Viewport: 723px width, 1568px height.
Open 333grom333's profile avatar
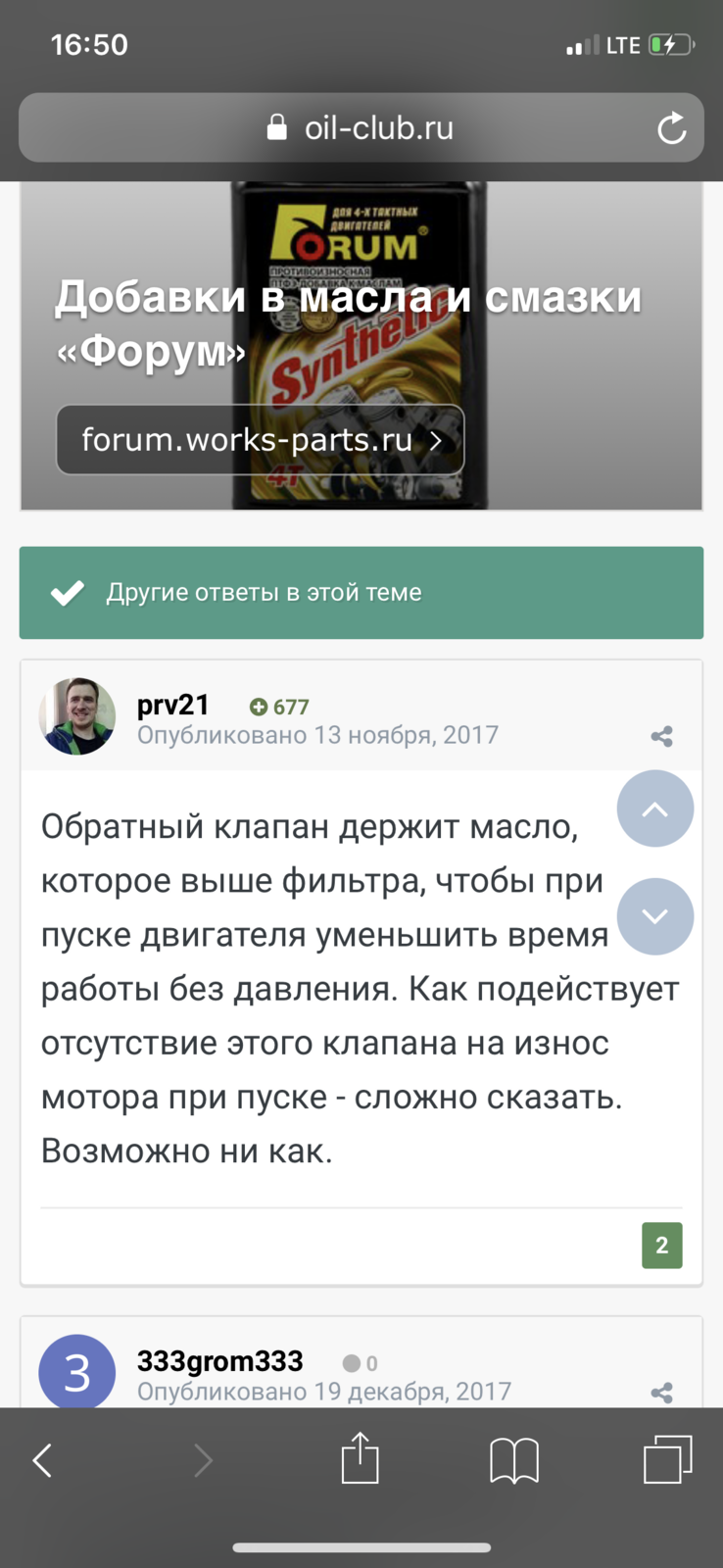76,1372
